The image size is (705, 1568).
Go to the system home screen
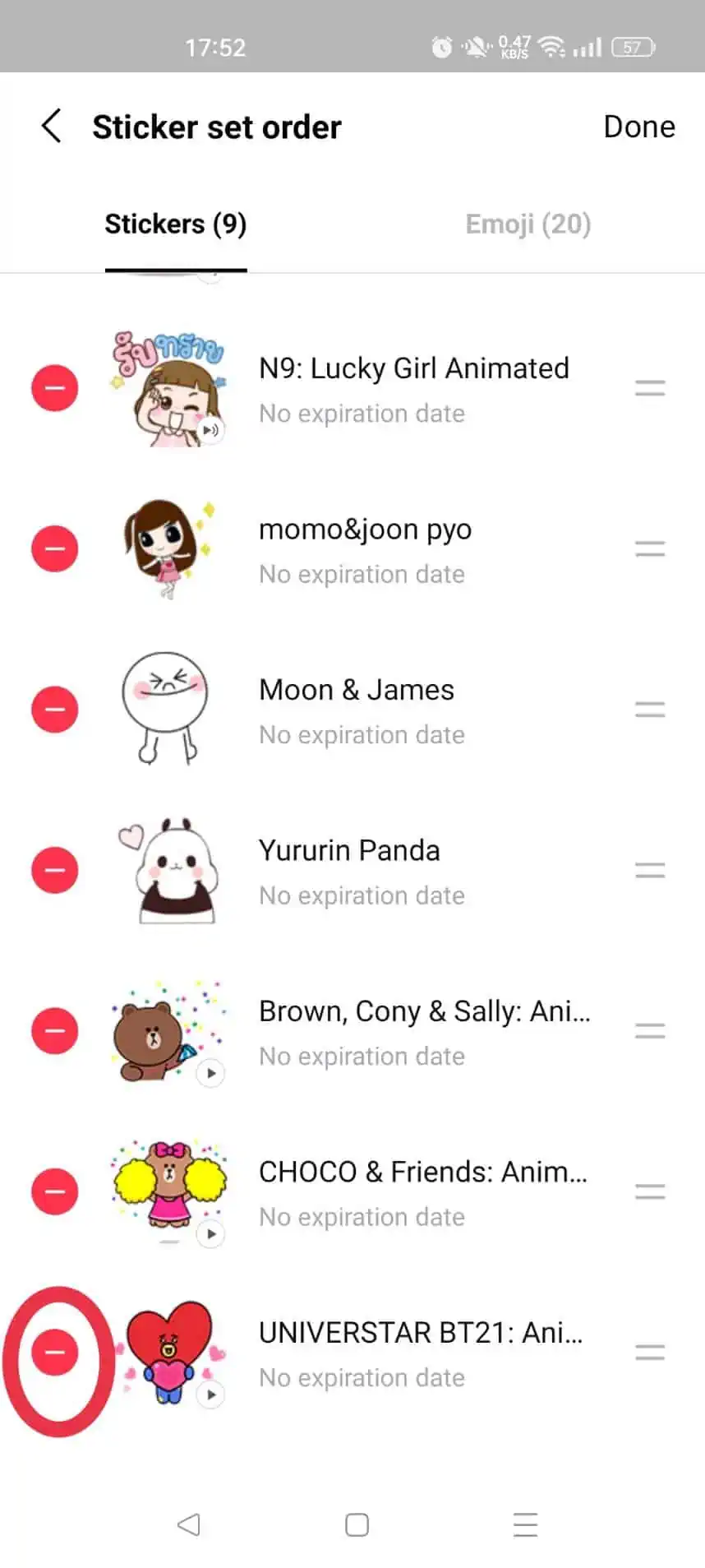pos(357,1525)
